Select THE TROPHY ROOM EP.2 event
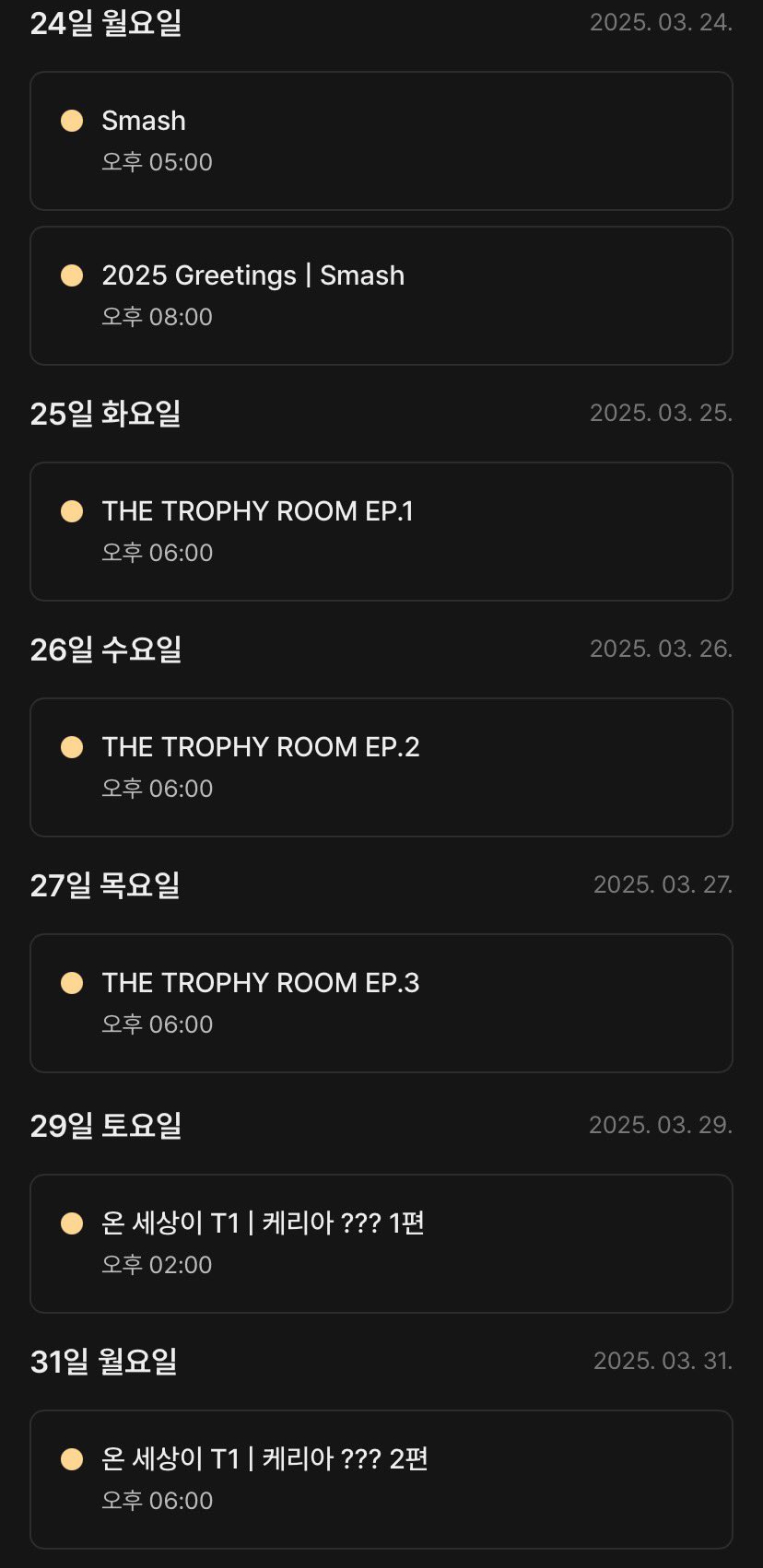Viewport: 763px width, 1568px height. (381, 767)
